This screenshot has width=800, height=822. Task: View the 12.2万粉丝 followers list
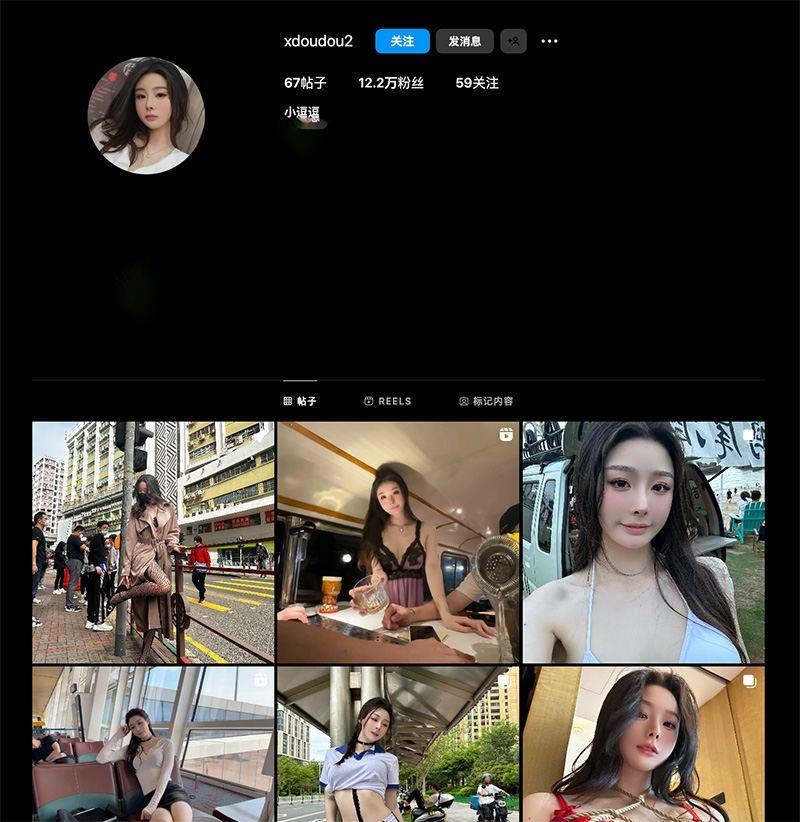[x=391, y=83]
